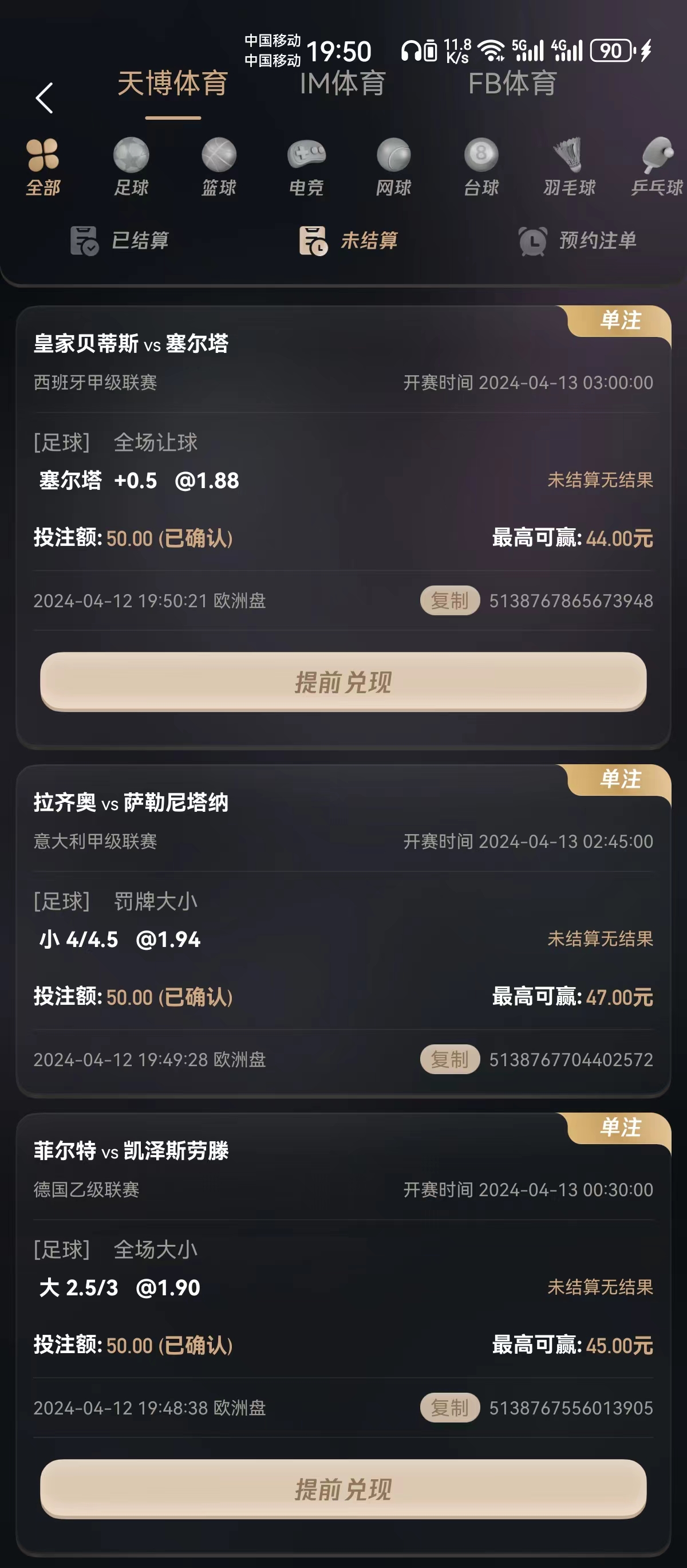Copy order number 5138767556013905

449,1408
